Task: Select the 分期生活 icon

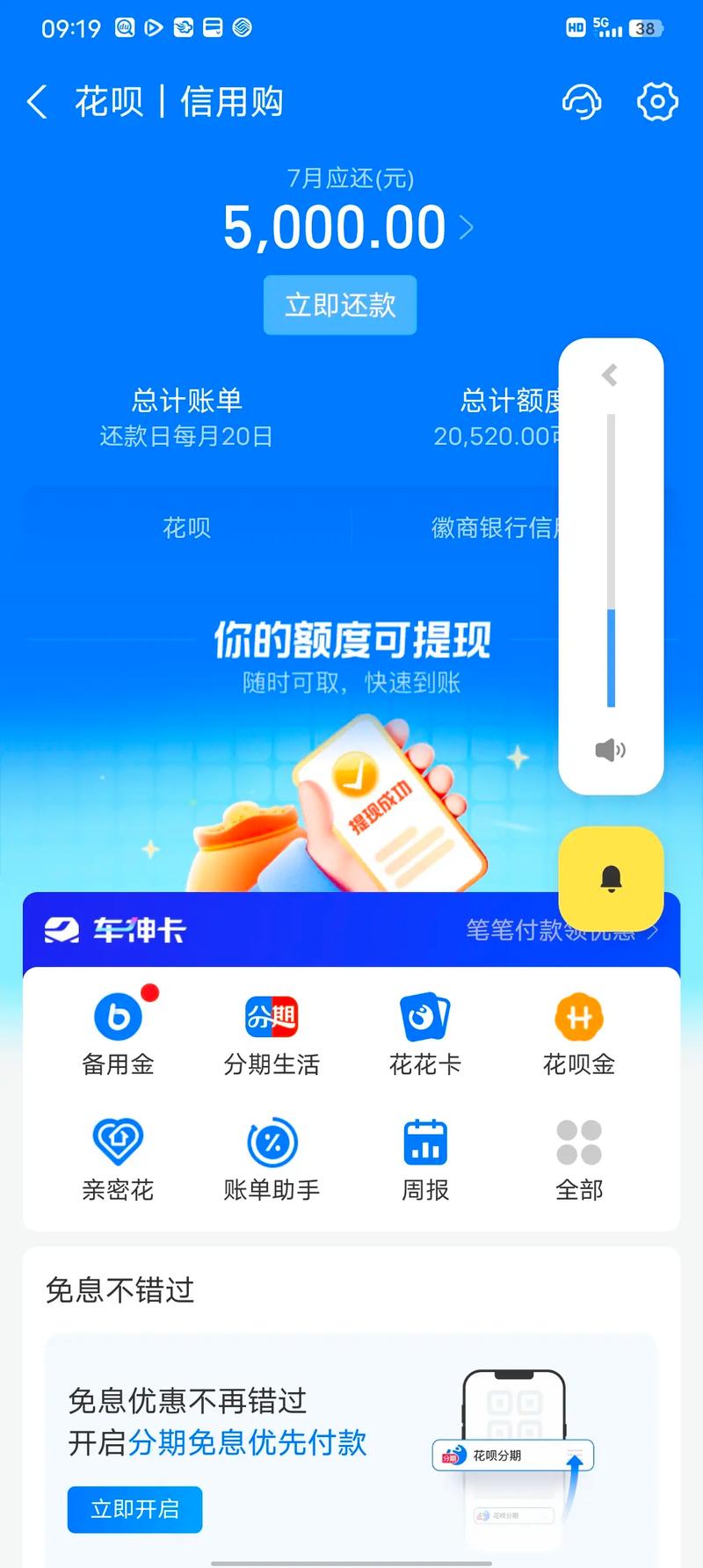Action: pos(271,1033)
